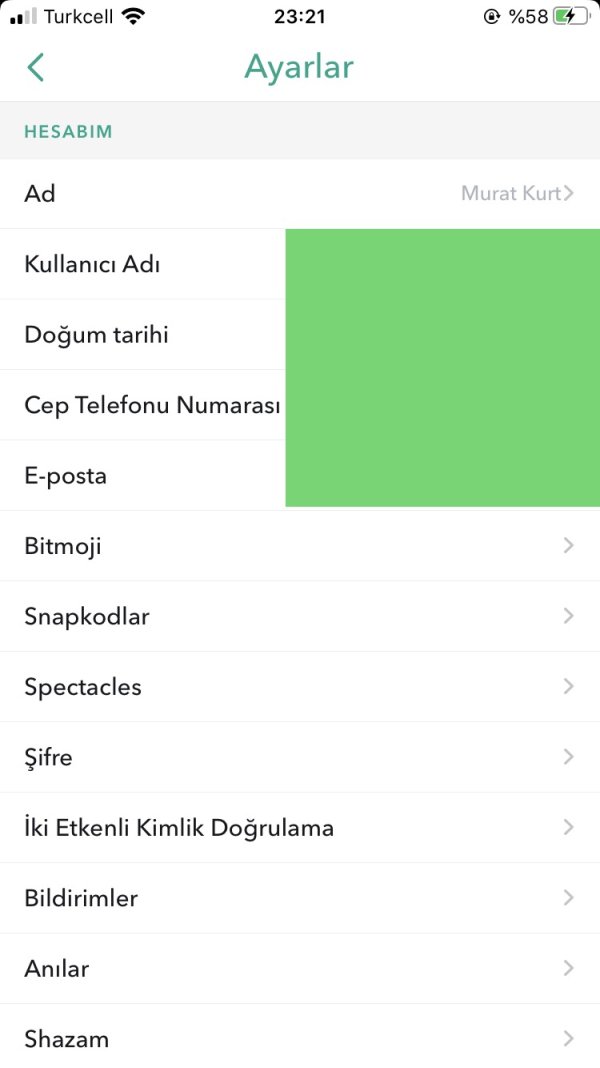Go back from the Ayarlar screen
The width and height of the screenshot is (600, 1068).
pyautogui.click(x=36, y=67)
